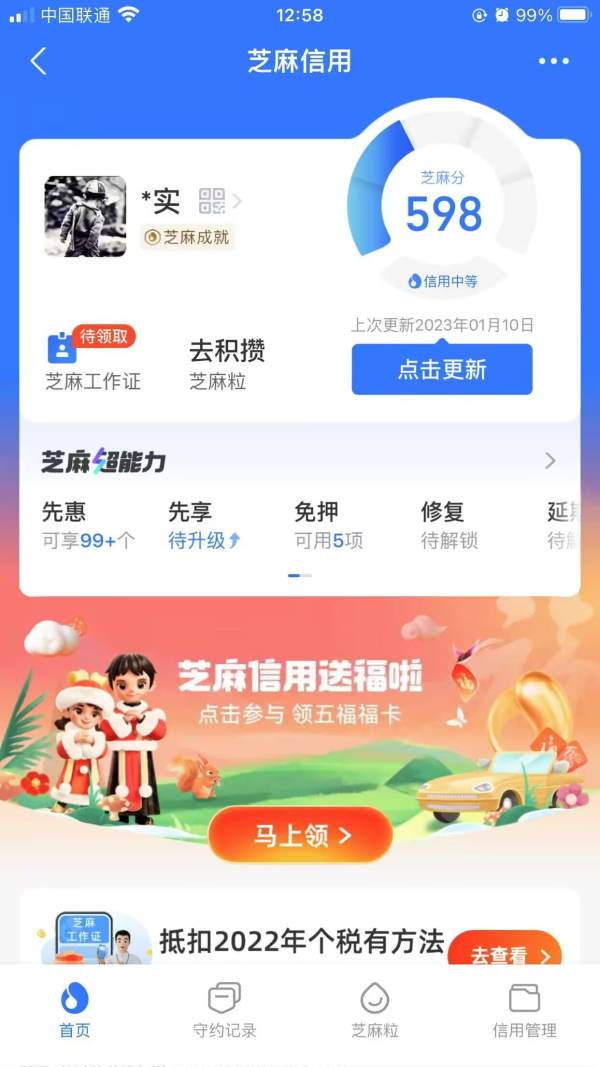Image resolution: width=600 pixels, height=1067 pixels.
Task: Switch to the 芝麻粒 tab
Action: (x=374, y=1010)
